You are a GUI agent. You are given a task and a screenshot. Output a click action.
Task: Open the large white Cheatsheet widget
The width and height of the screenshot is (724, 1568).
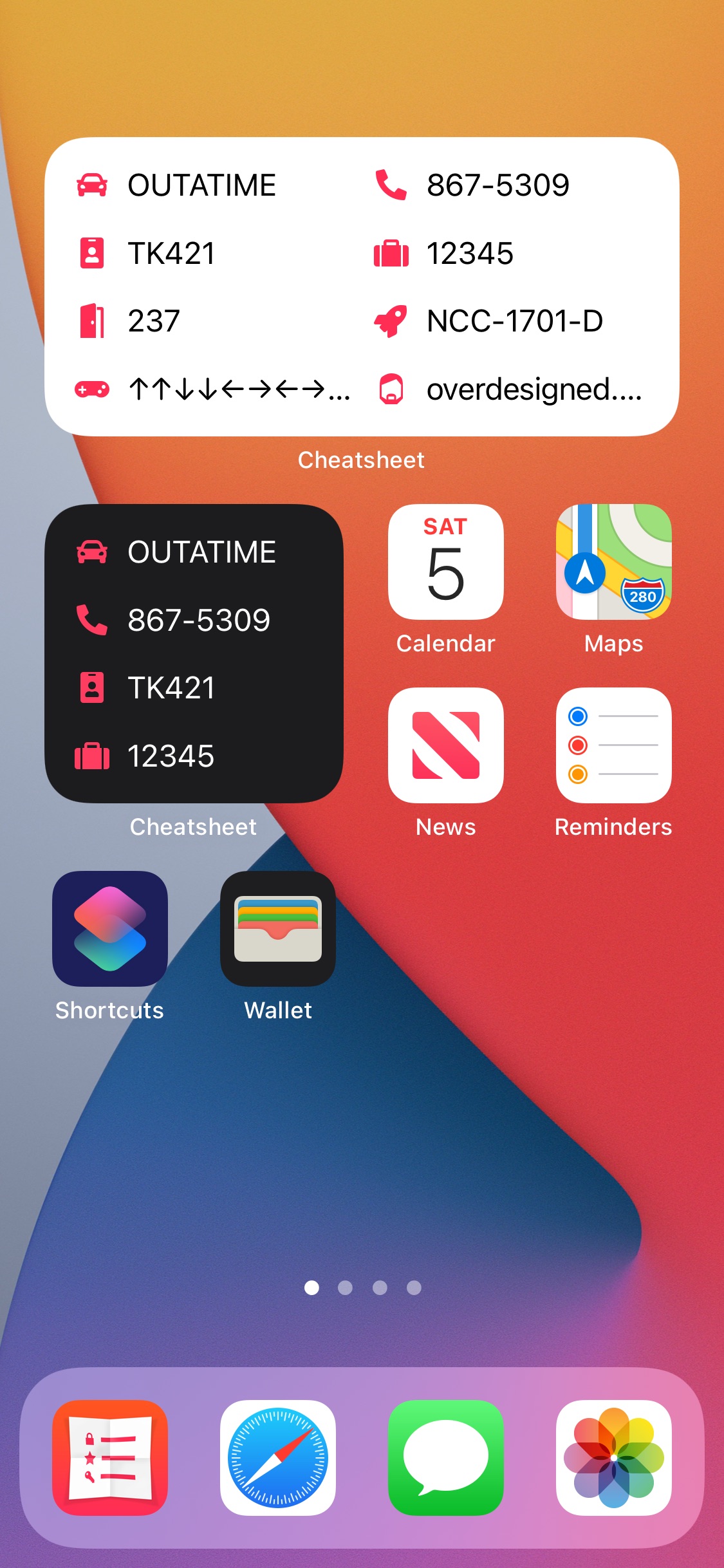(x=362, y=286)
